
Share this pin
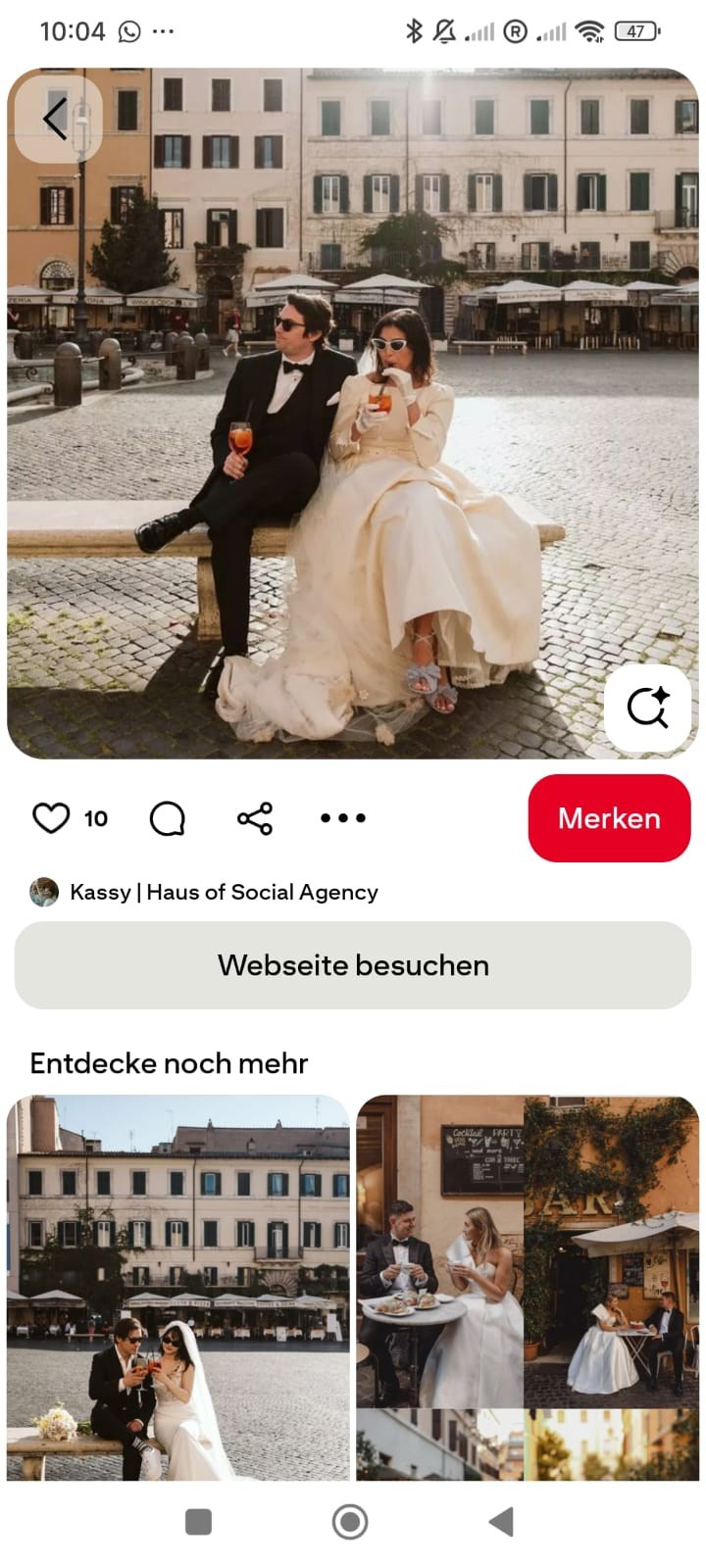[255, 818]
